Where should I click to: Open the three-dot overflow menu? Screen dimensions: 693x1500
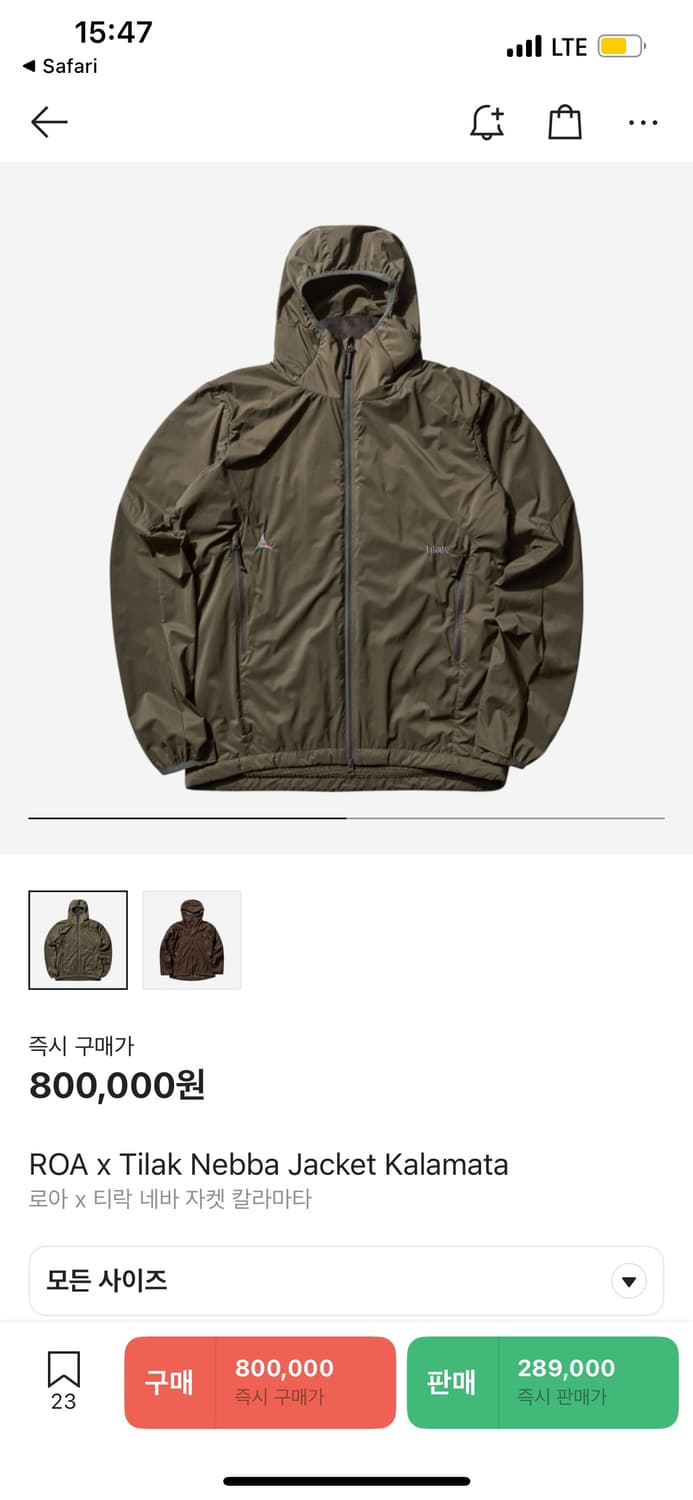coord(643,122)
